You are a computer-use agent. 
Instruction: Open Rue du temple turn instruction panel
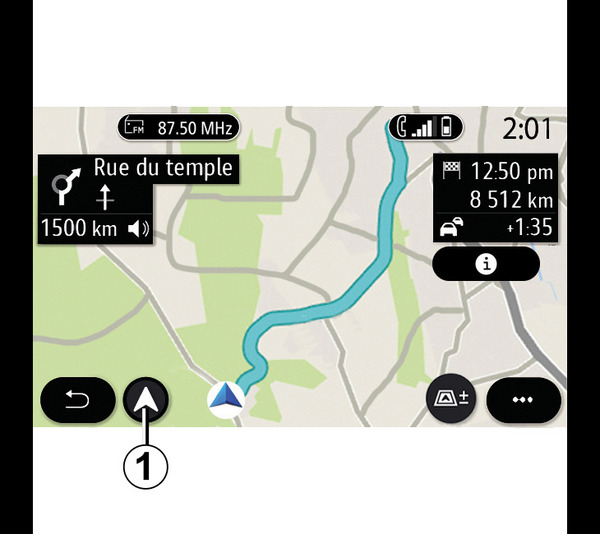137,183
